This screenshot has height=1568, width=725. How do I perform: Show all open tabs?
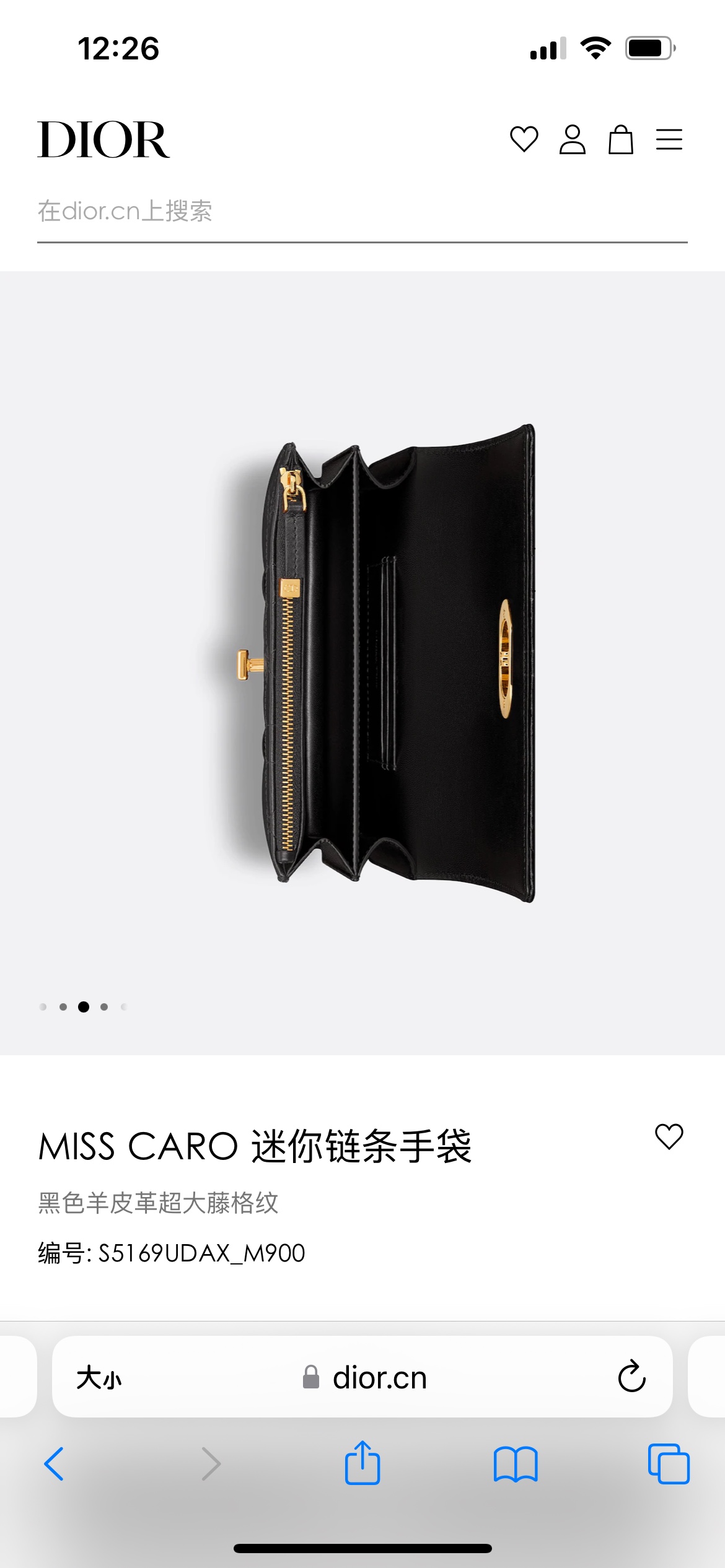[669, 1464]
